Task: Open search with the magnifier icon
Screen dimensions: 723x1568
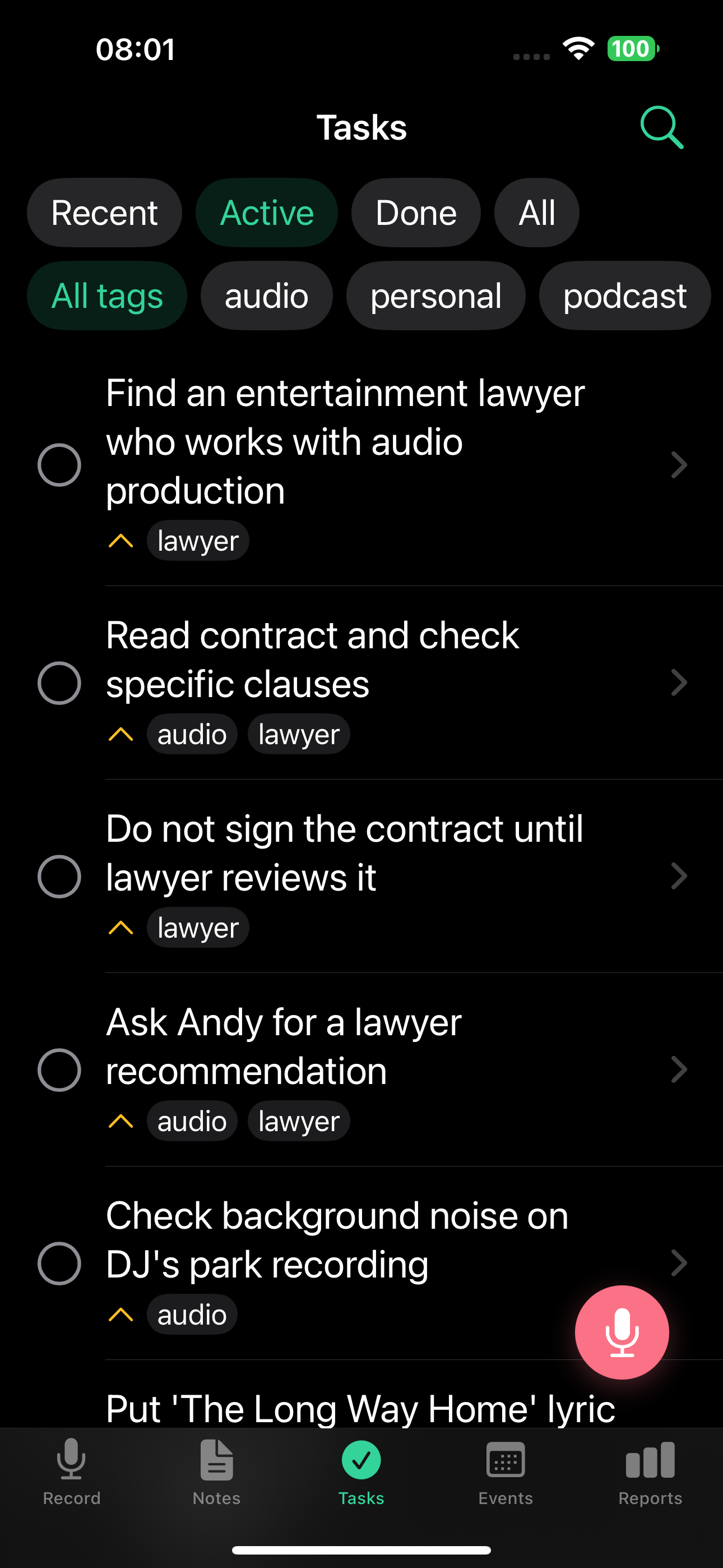Action: pos(661,127)
